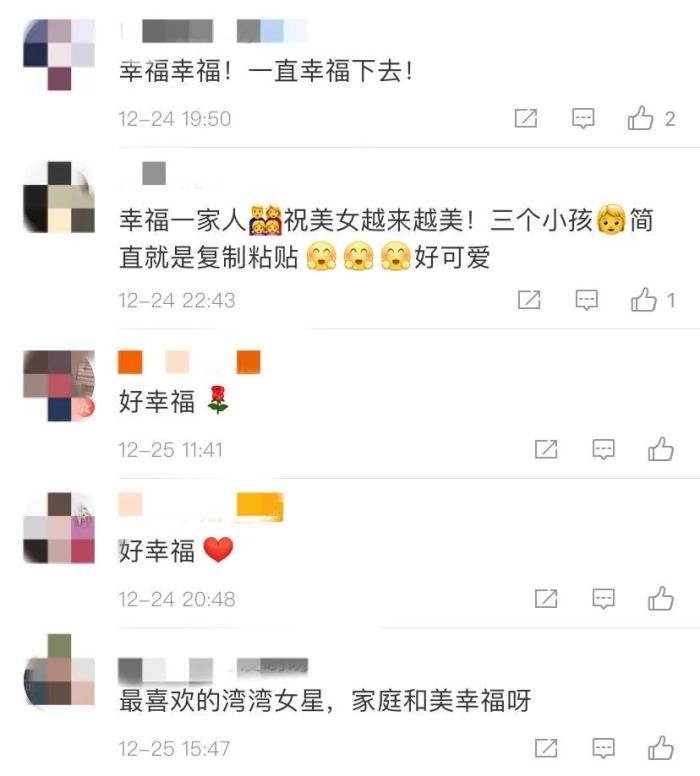Like the 12-24 20:48 "好幸福" heart comment
This screenshot has width=700, height=776.
coord(661,599)
